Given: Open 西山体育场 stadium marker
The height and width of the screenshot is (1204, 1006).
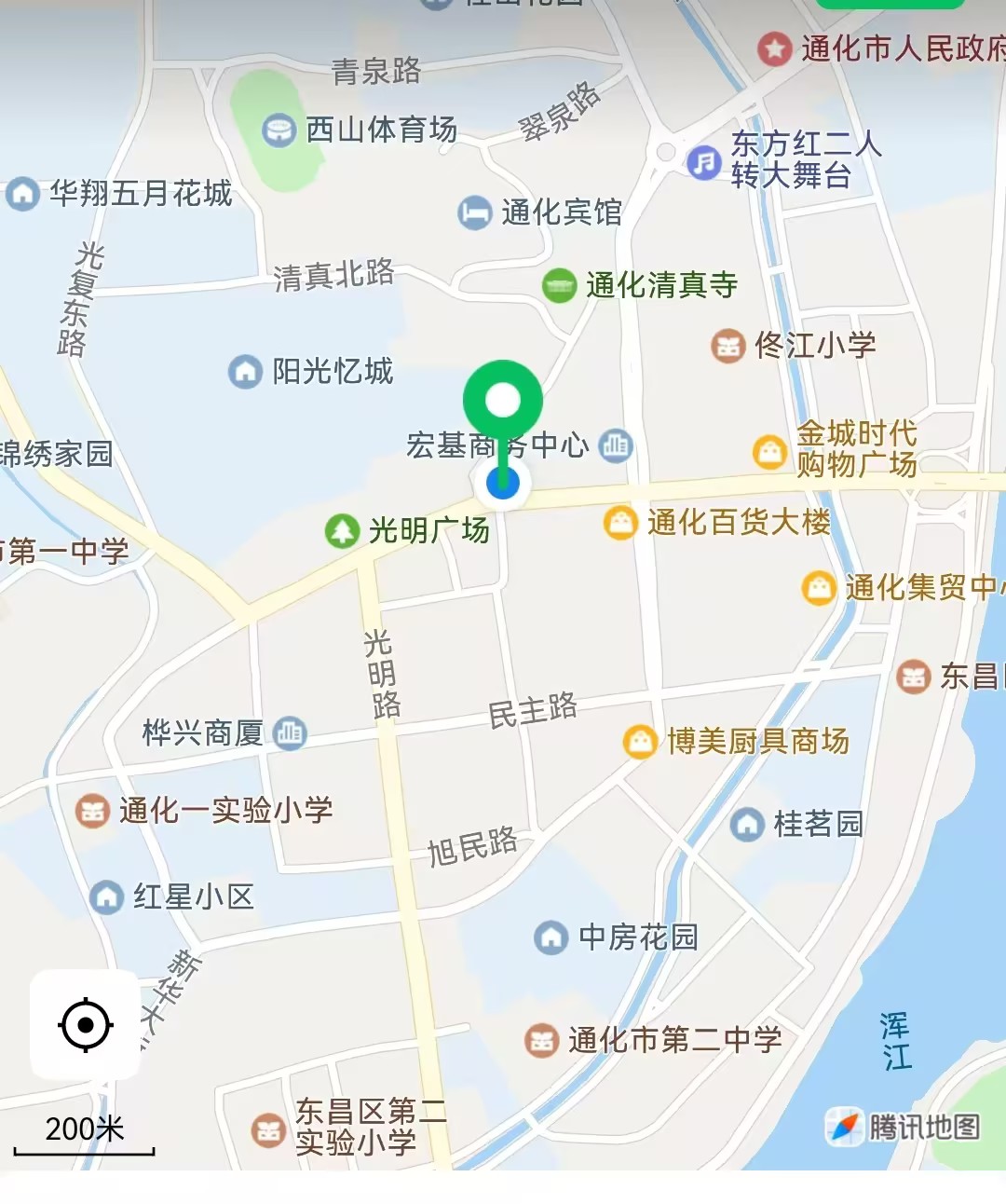Looking at the screenshot, I should [x=279, y=130].
